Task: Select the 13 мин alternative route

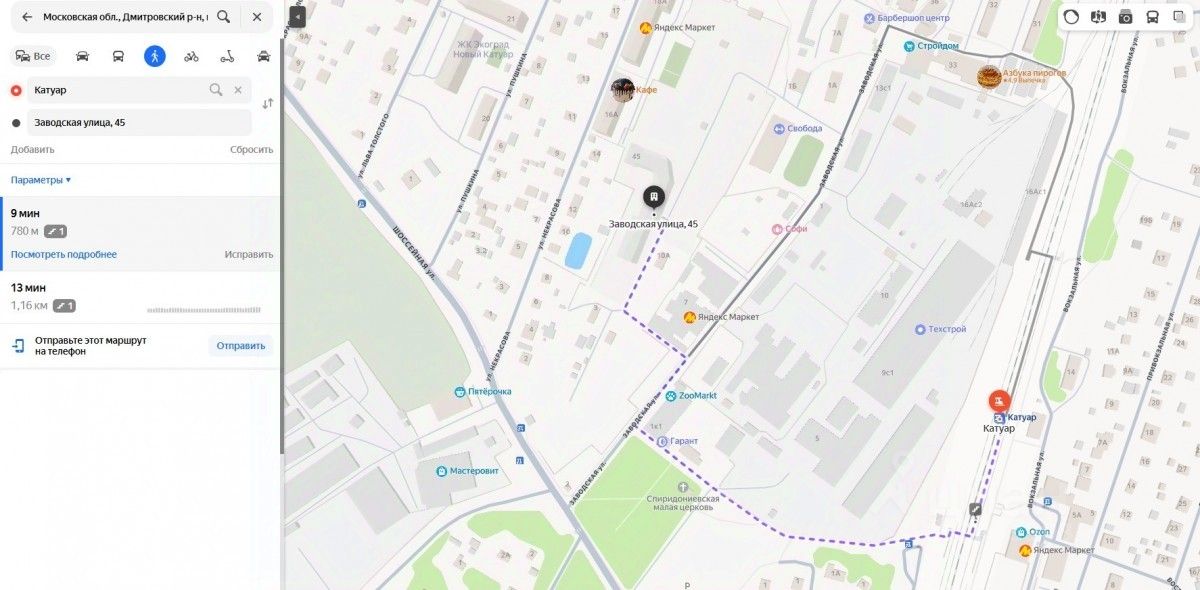Action: [x=28, y=288]
